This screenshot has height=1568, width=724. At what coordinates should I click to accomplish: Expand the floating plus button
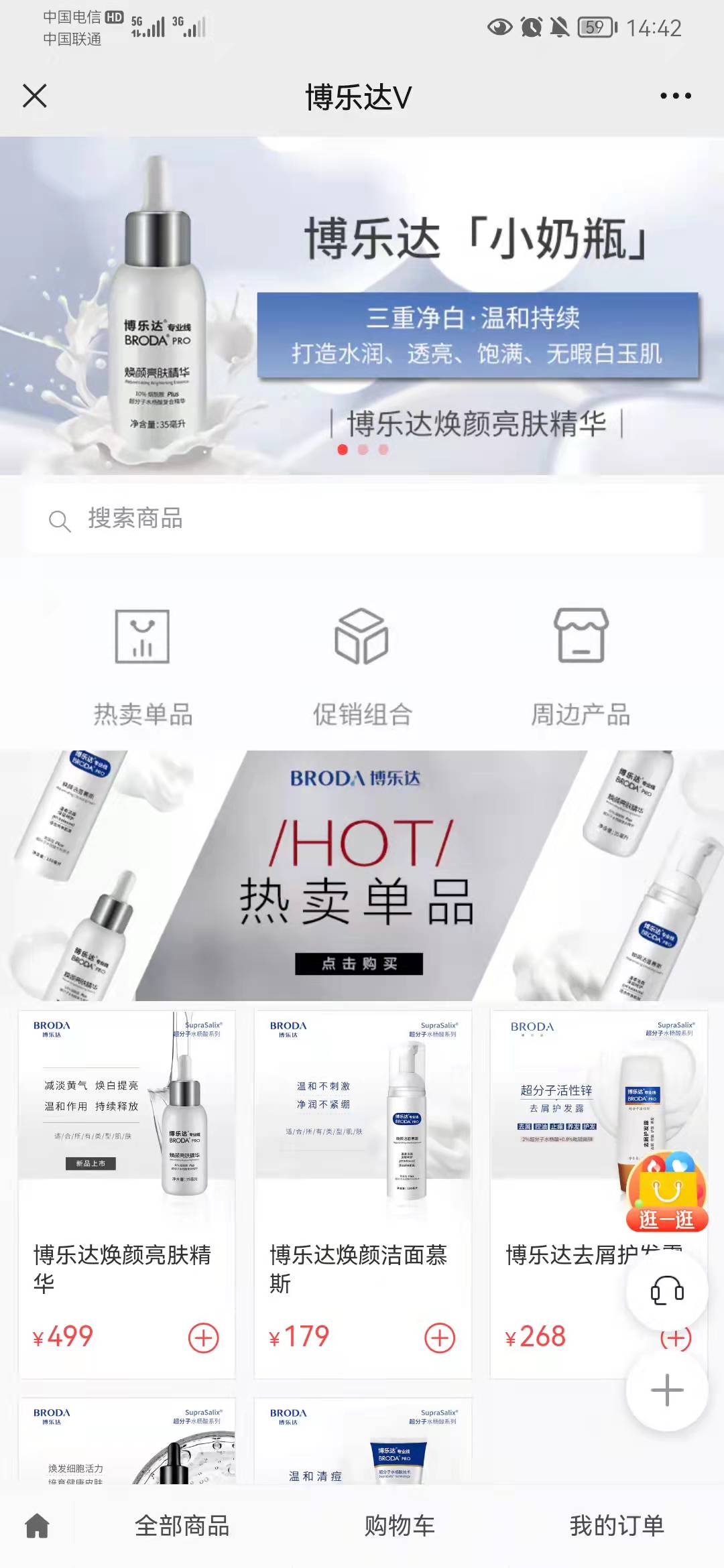coord(667,1390)
